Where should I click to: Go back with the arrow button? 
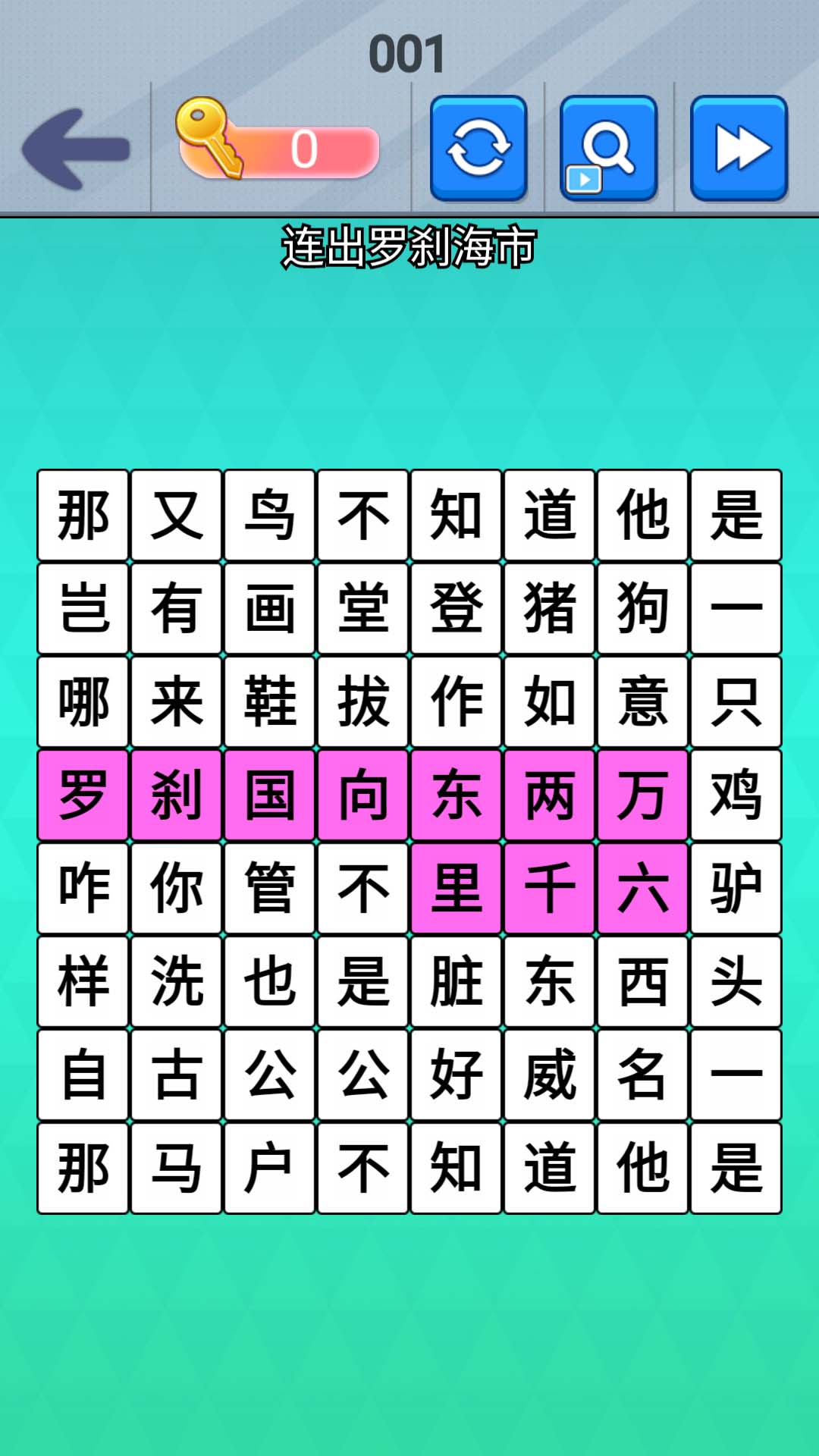point(76,149)
